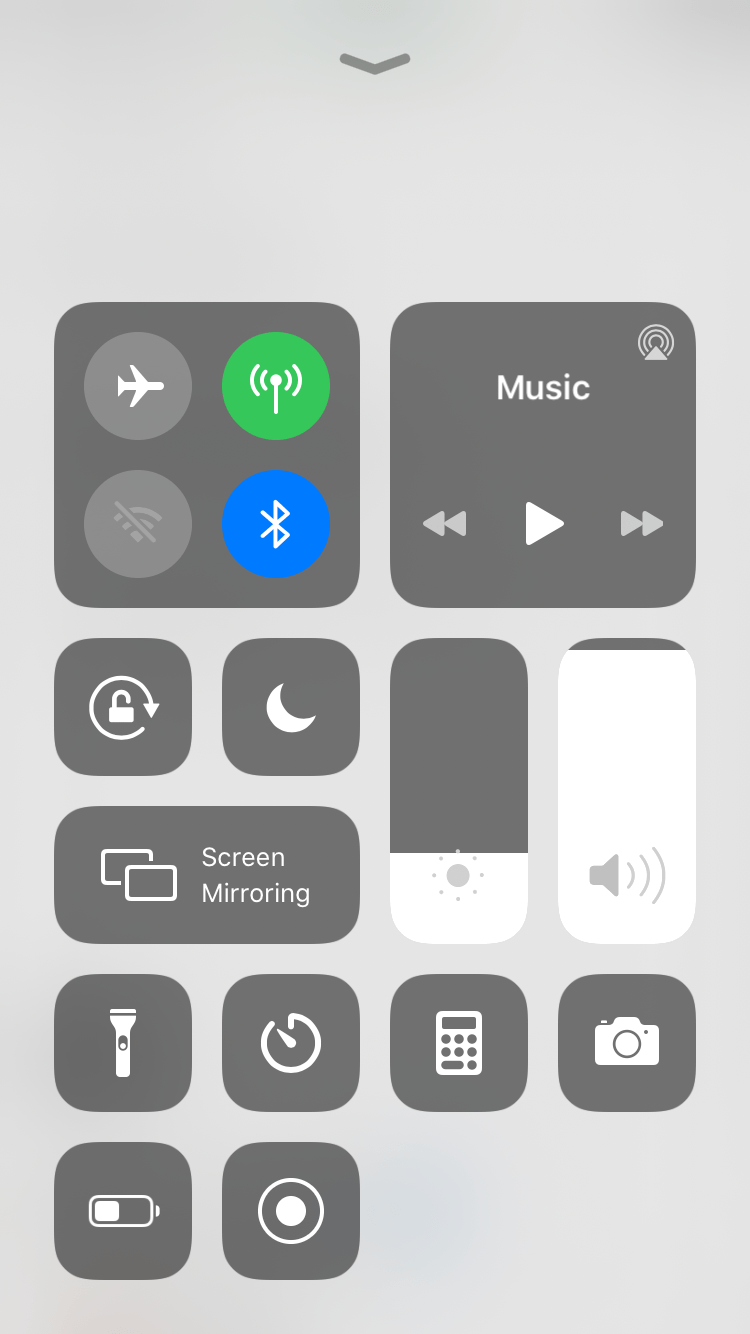
Task: Open the AirPlay audio output picker
Action: [x=655, y=343]
